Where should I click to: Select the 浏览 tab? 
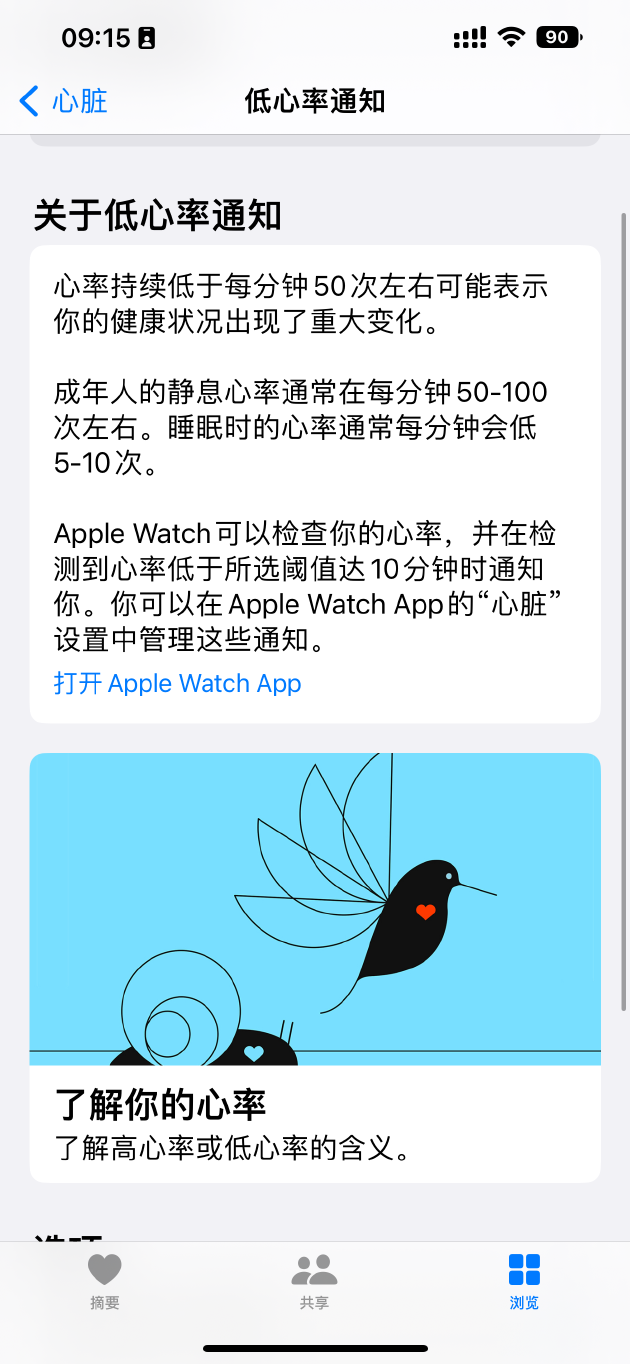tap(524, 1282)
